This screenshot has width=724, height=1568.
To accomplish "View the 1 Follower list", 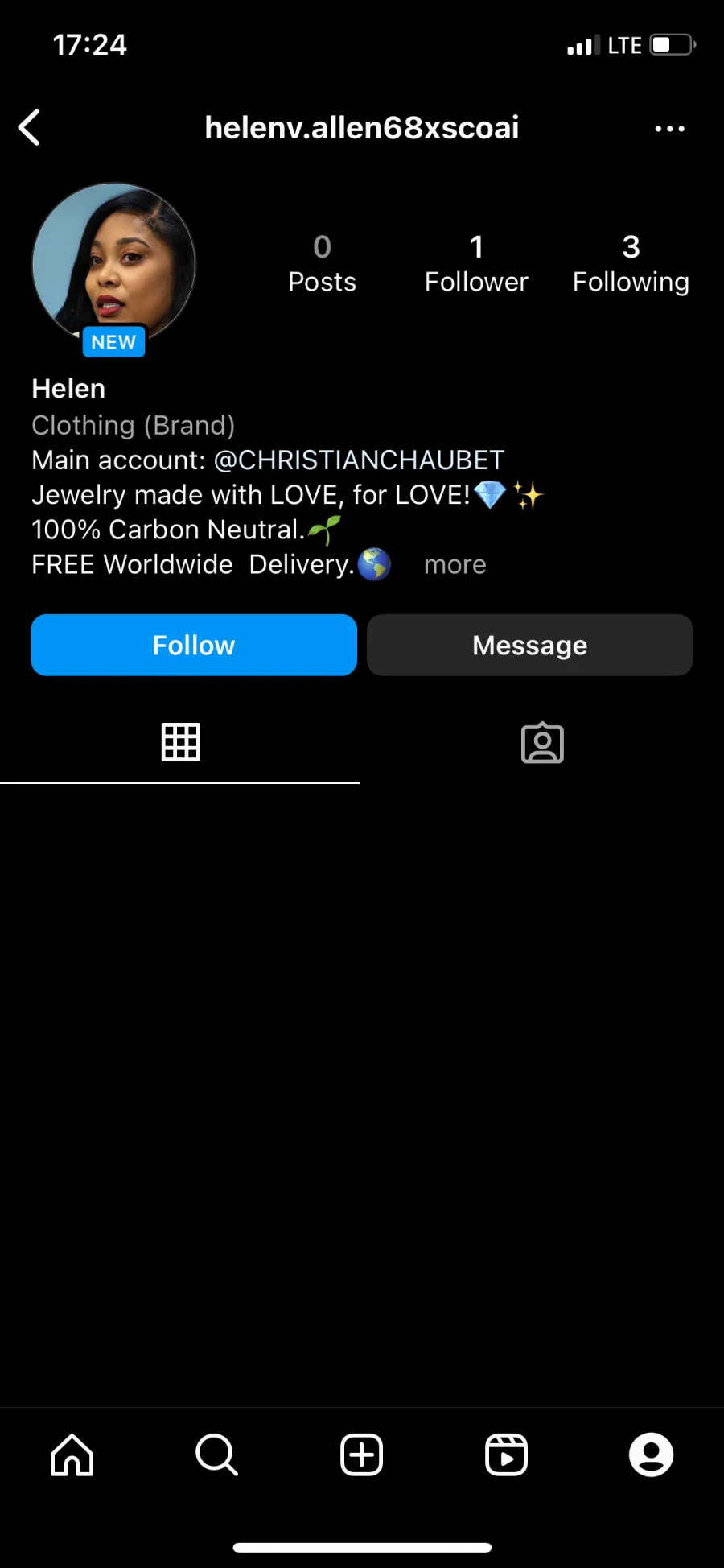I will [x=476, y=264].
